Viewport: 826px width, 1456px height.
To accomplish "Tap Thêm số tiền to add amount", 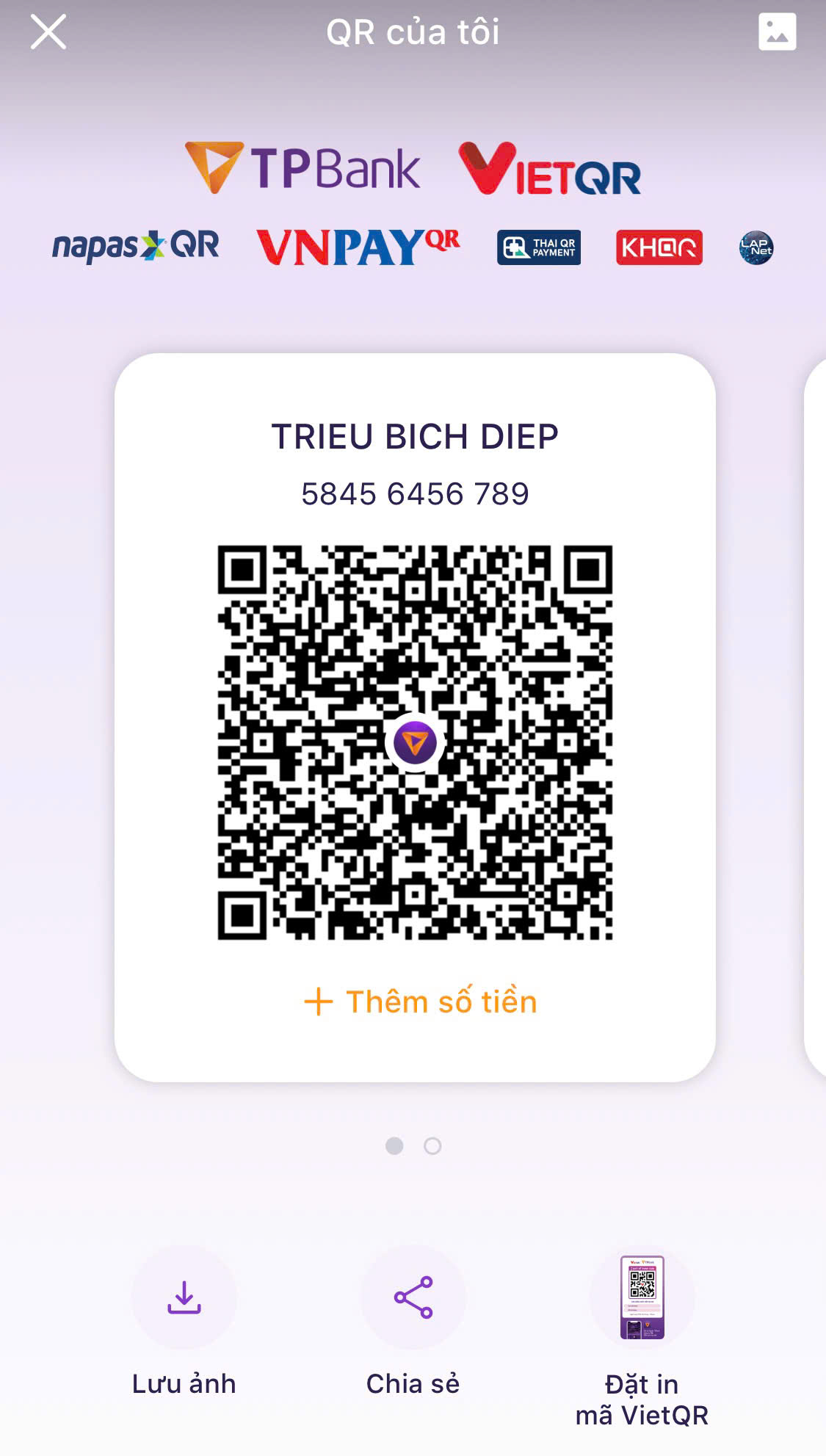I will pyautogui.click(x=421, y=1002).
